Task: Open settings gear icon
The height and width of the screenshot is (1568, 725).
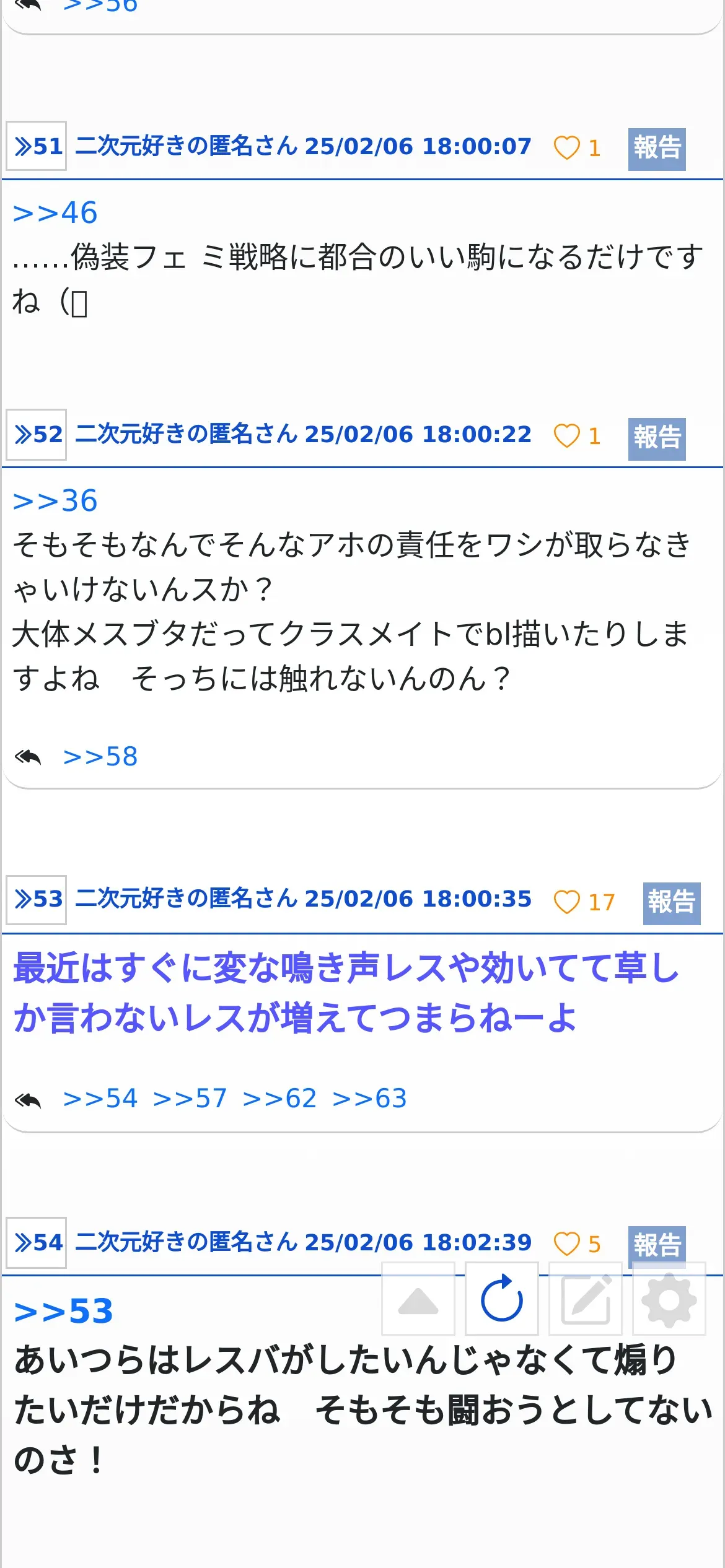Action: (x=669, y=1299)
